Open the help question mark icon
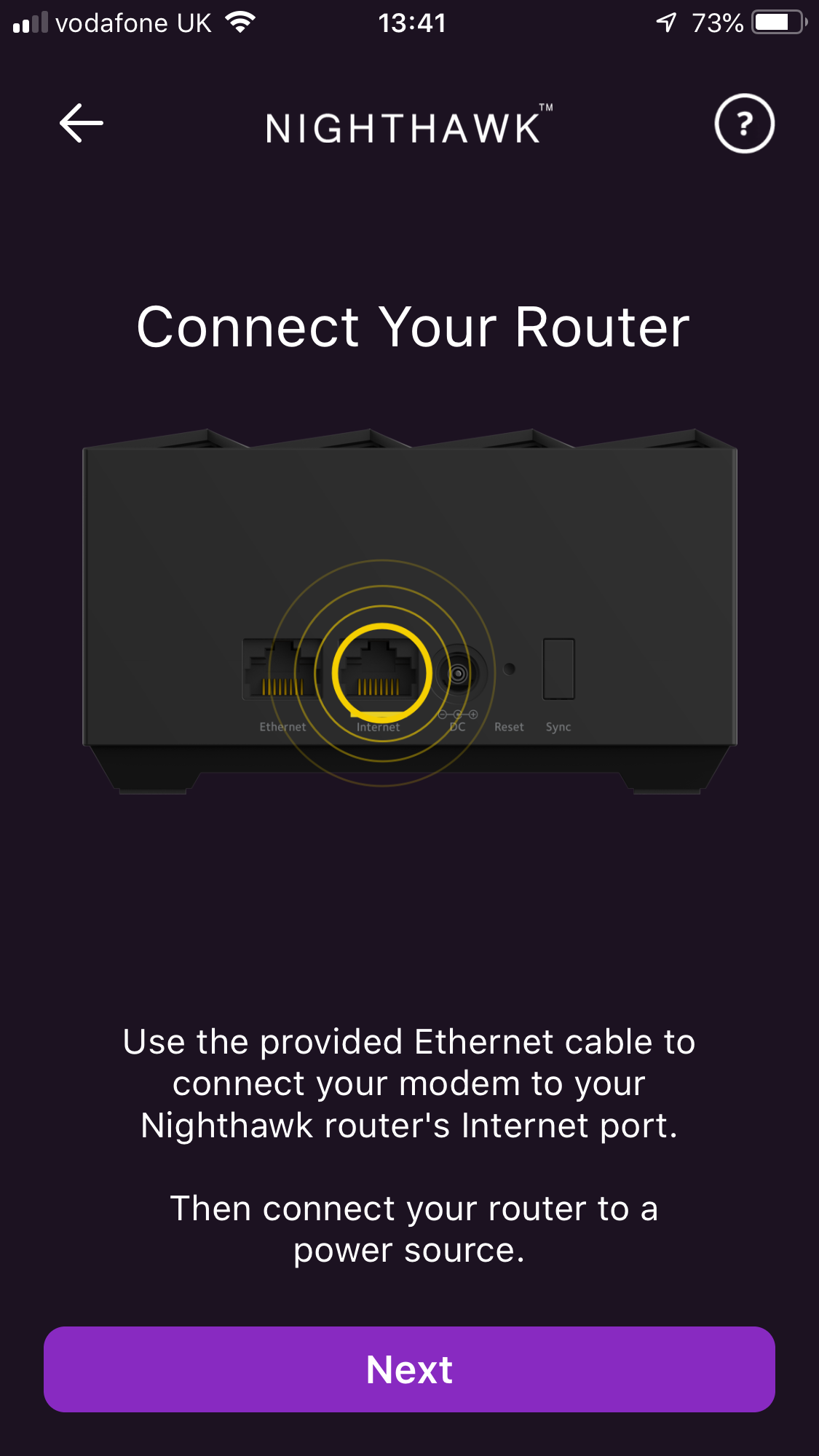 coord(744,124)
